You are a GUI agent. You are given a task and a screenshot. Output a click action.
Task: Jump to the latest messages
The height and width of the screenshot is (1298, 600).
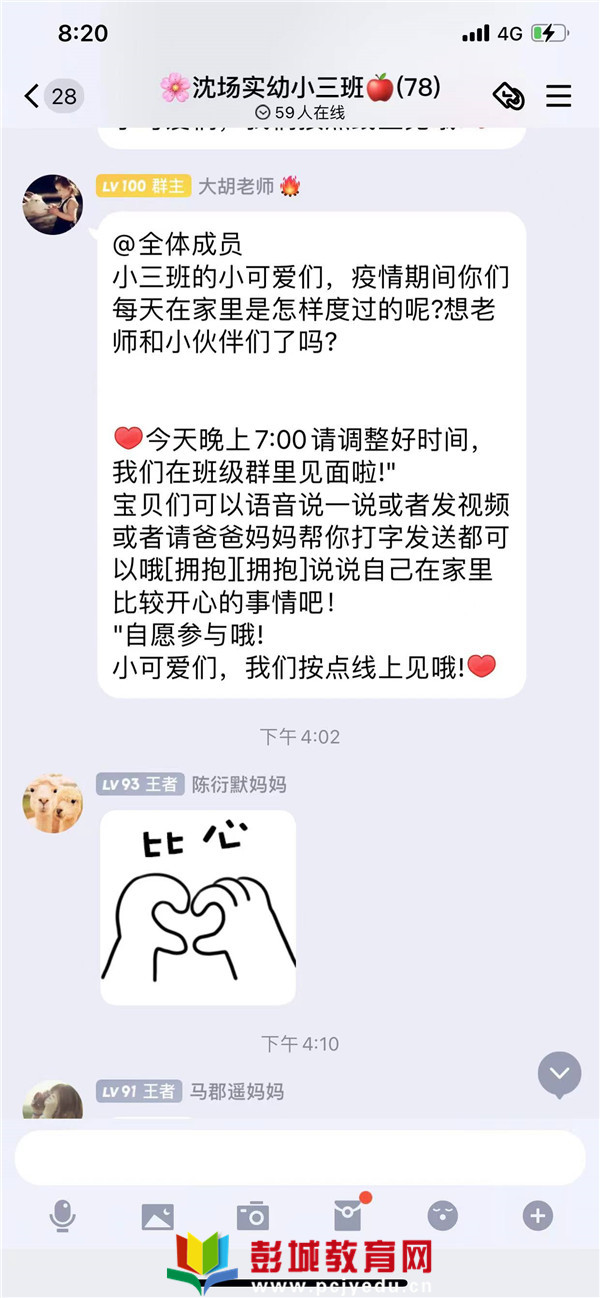click(x=559, y=1074)
